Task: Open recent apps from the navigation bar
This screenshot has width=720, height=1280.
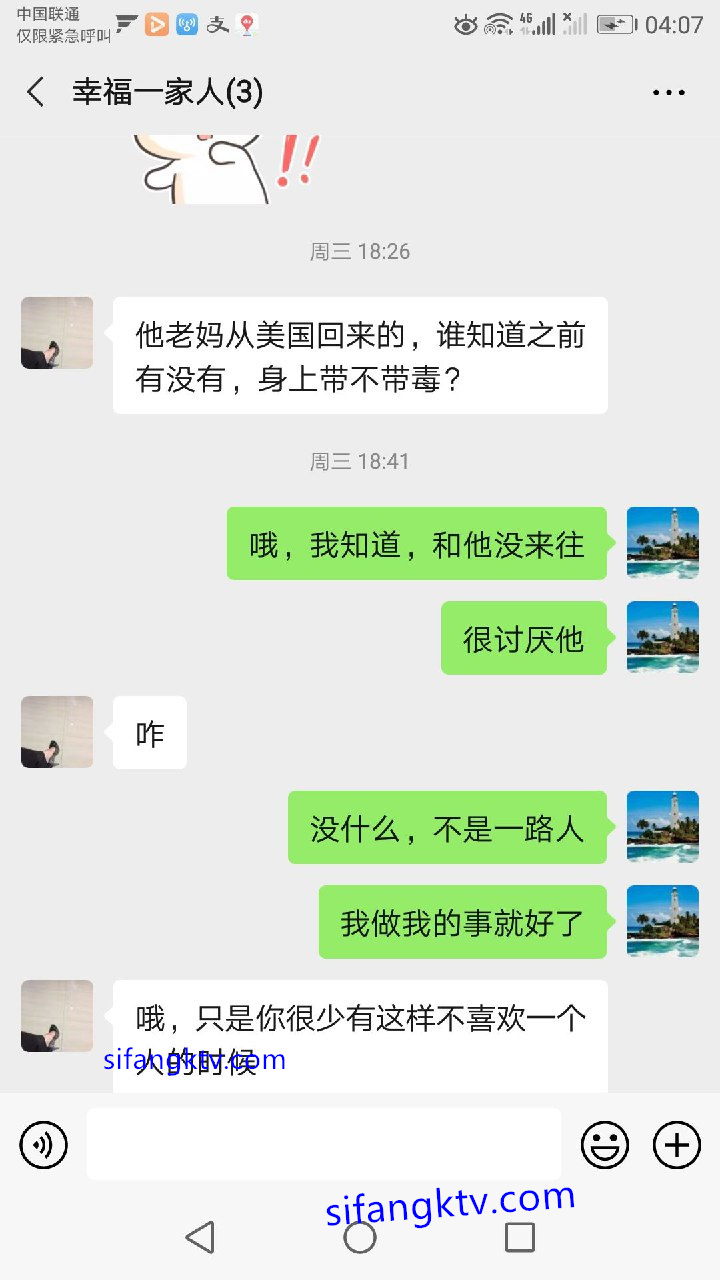Action: click(x=519, y=1237)
